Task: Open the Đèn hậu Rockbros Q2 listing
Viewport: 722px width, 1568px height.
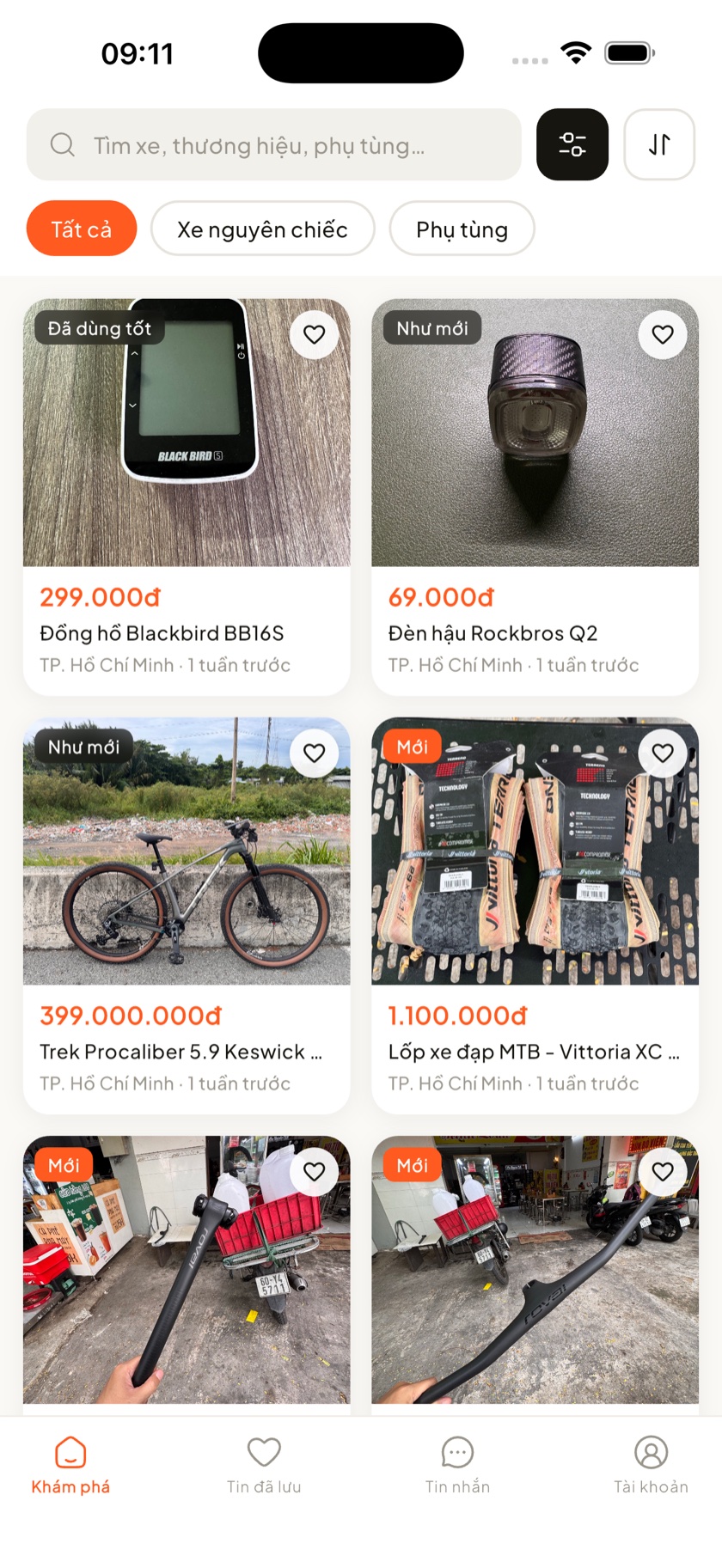Action: tap(535, 497)
